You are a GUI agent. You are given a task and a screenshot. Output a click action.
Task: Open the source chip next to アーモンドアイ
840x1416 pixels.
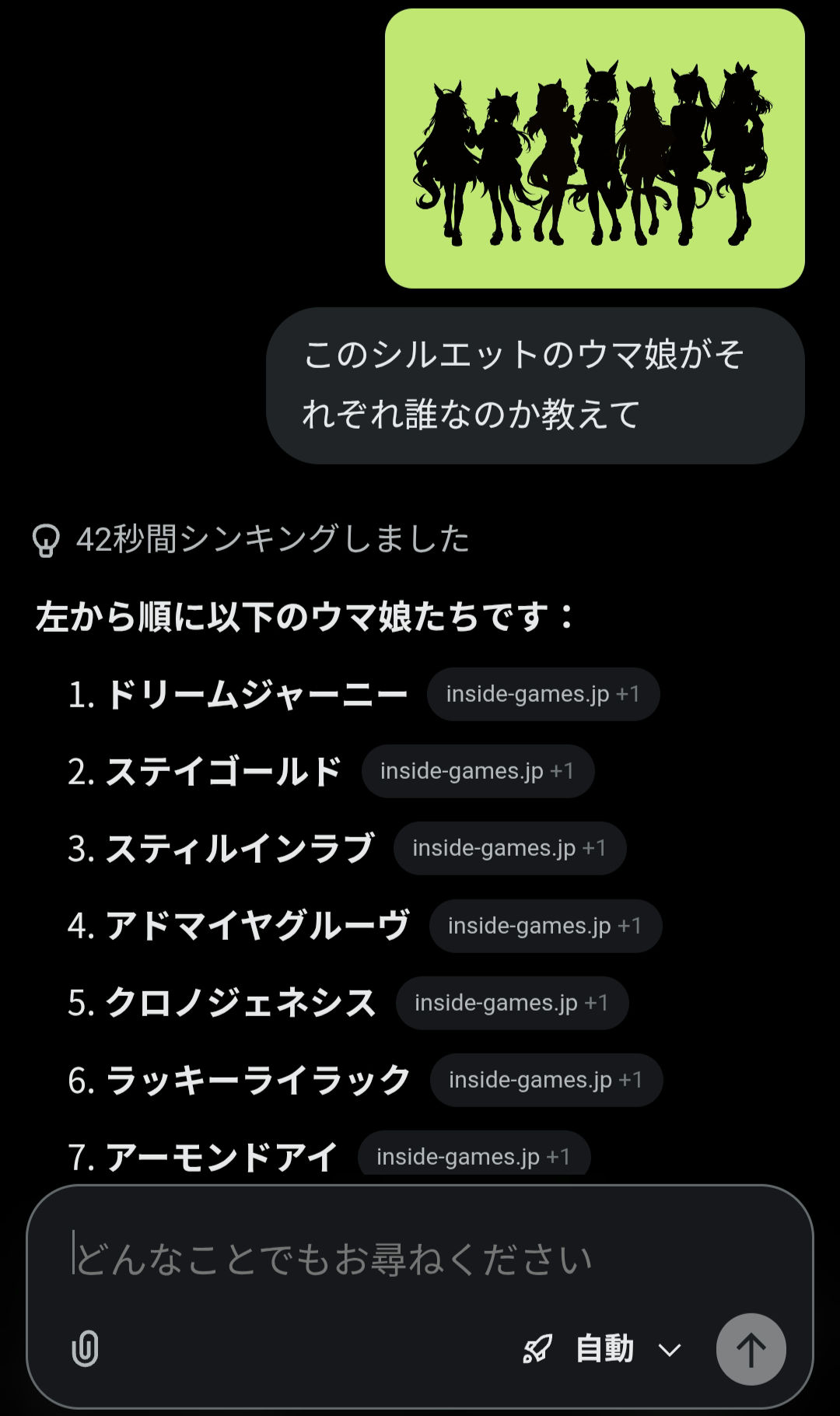tap(474, 1156)
